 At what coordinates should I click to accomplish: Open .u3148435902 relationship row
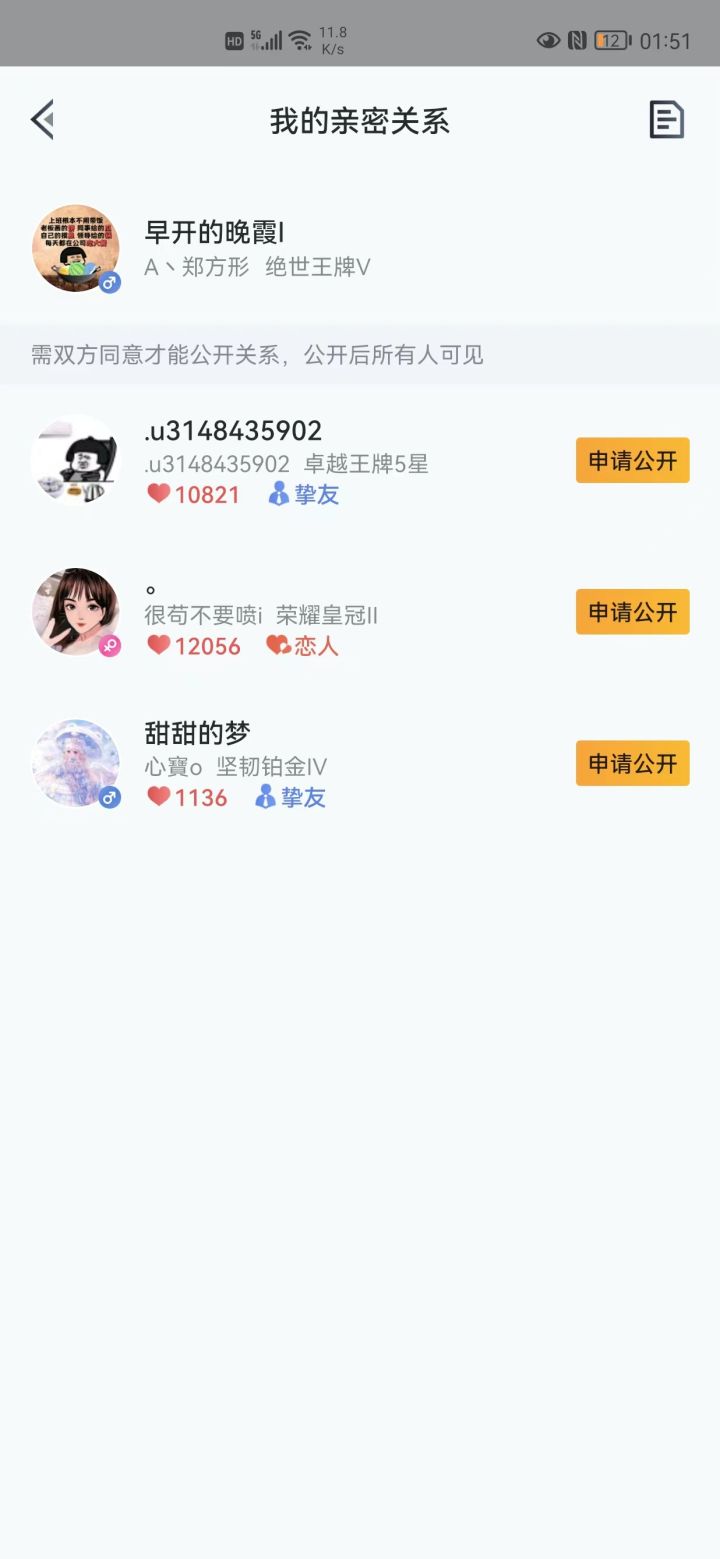pos(300,460)
